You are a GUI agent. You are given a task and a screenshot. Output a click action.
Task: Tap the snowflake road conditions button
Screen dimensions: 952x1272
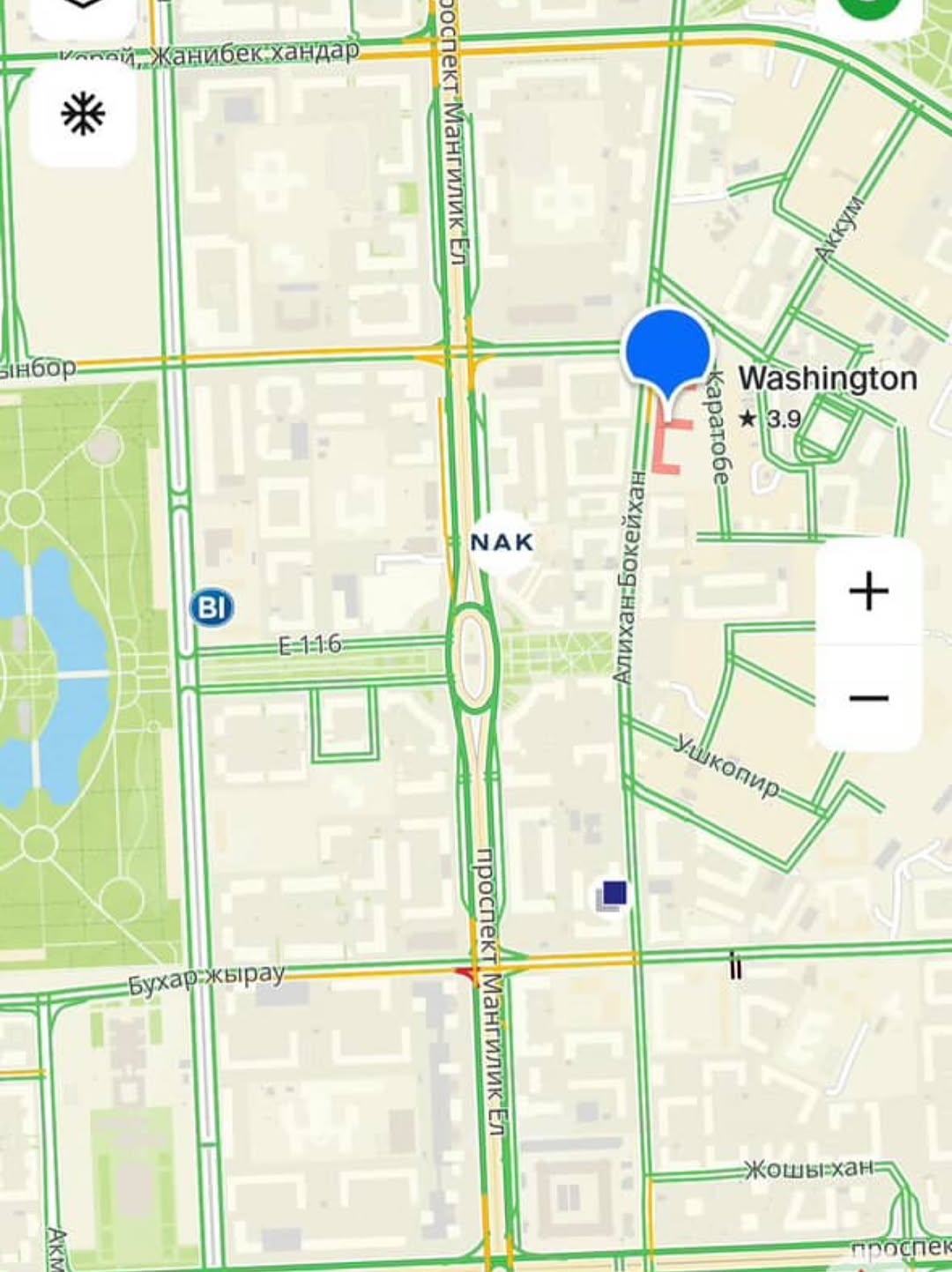coord(83,115)
